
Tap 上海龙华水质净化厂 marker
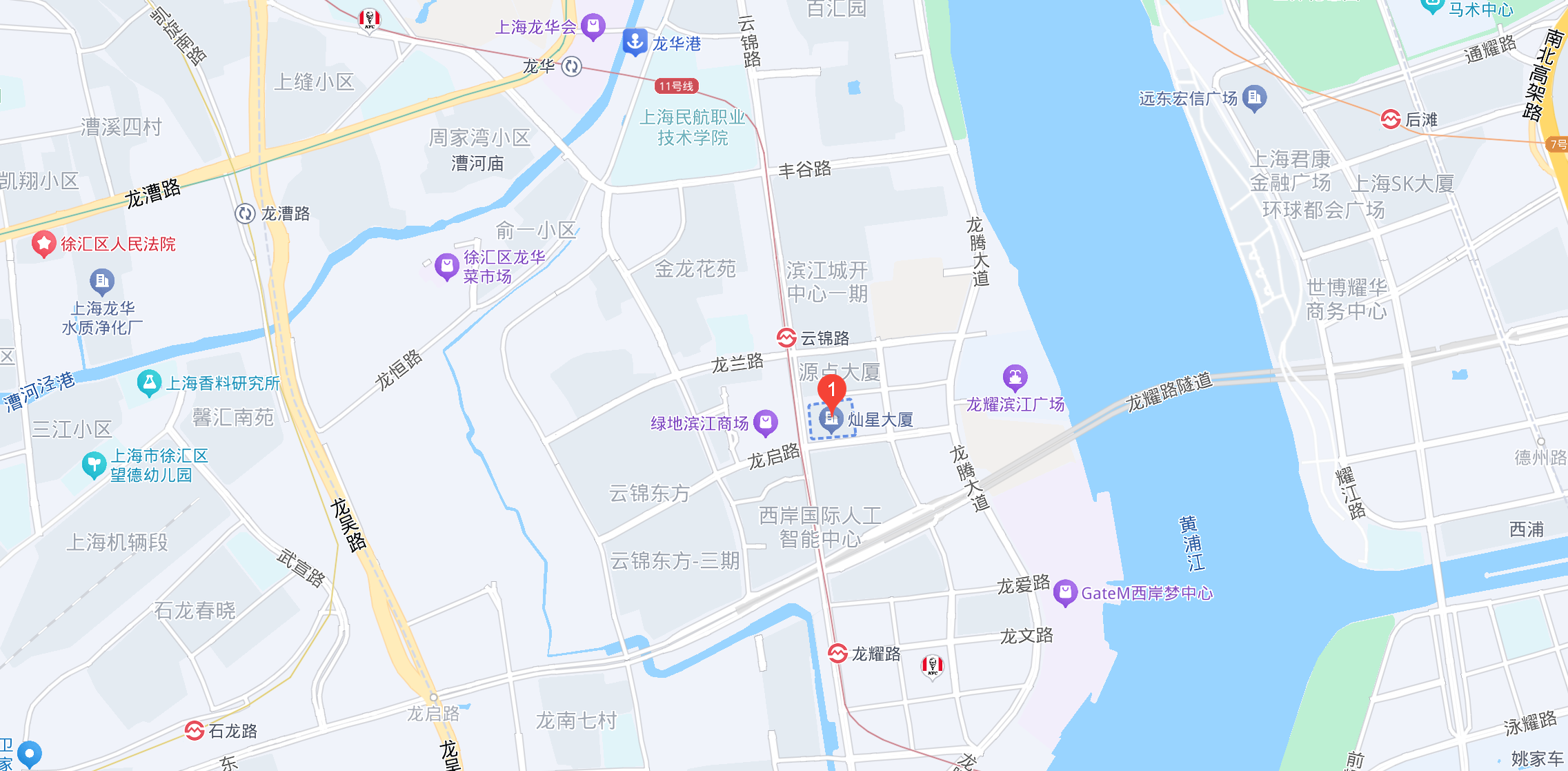101,280
